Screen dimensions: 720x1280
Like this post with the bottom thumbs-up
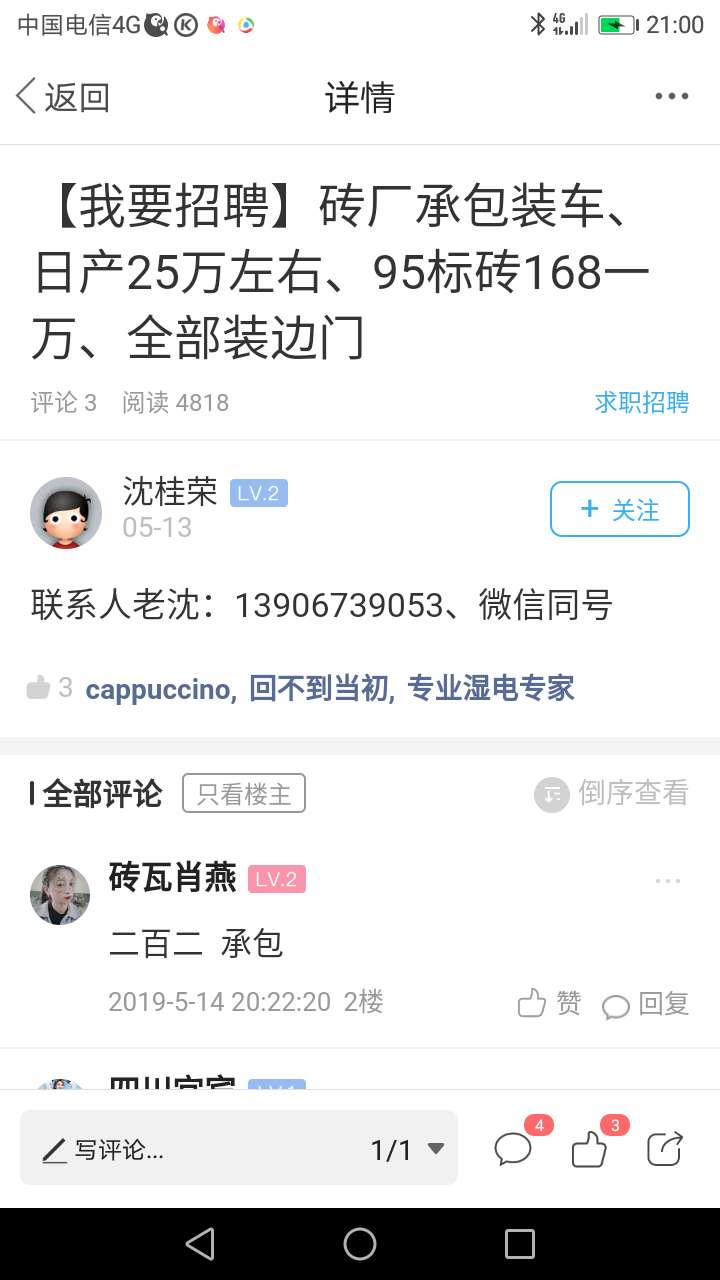click(590, 1150)
